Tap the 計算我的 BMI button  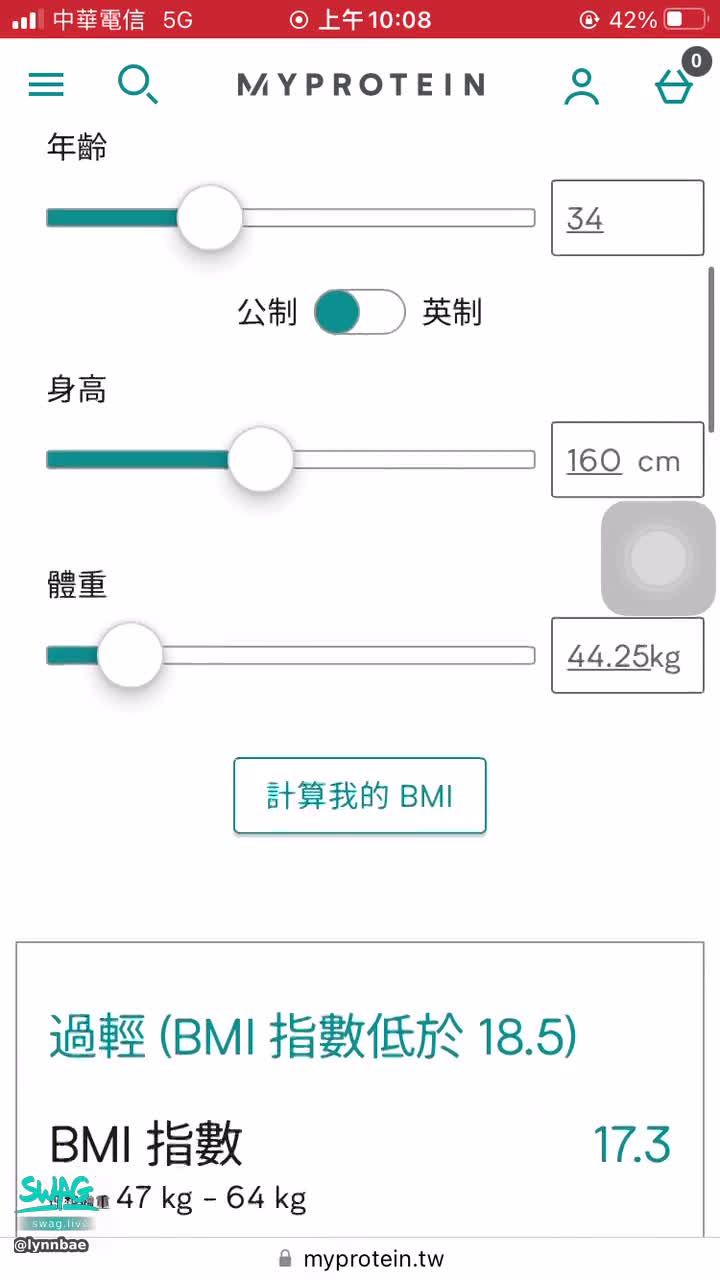pos(360,796)
